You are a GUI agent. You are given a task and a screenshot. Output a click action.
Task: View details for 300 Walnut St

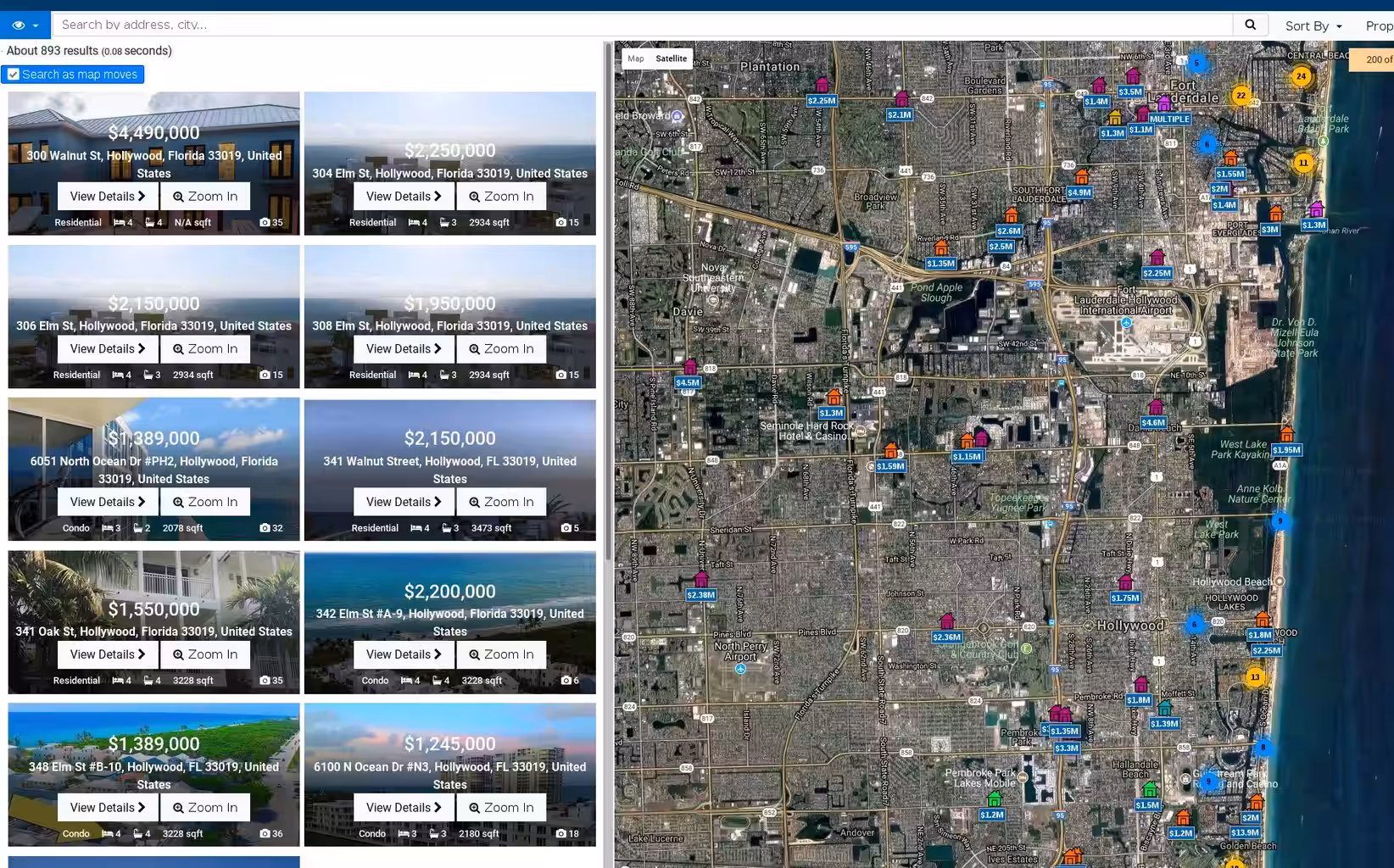click(108, 196)
